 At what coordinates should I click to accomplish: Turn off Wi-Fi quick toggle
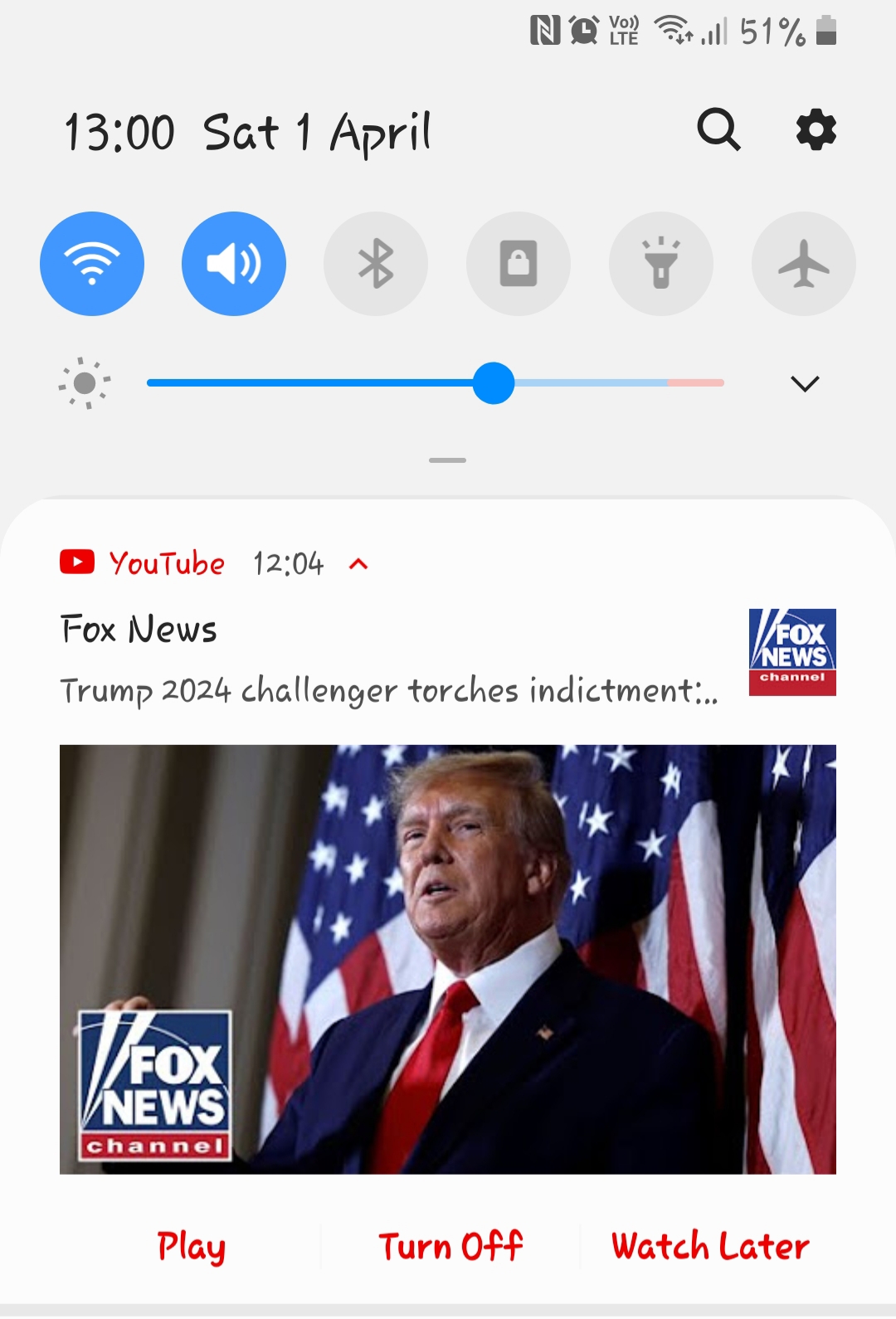click(x=92, y=264)
